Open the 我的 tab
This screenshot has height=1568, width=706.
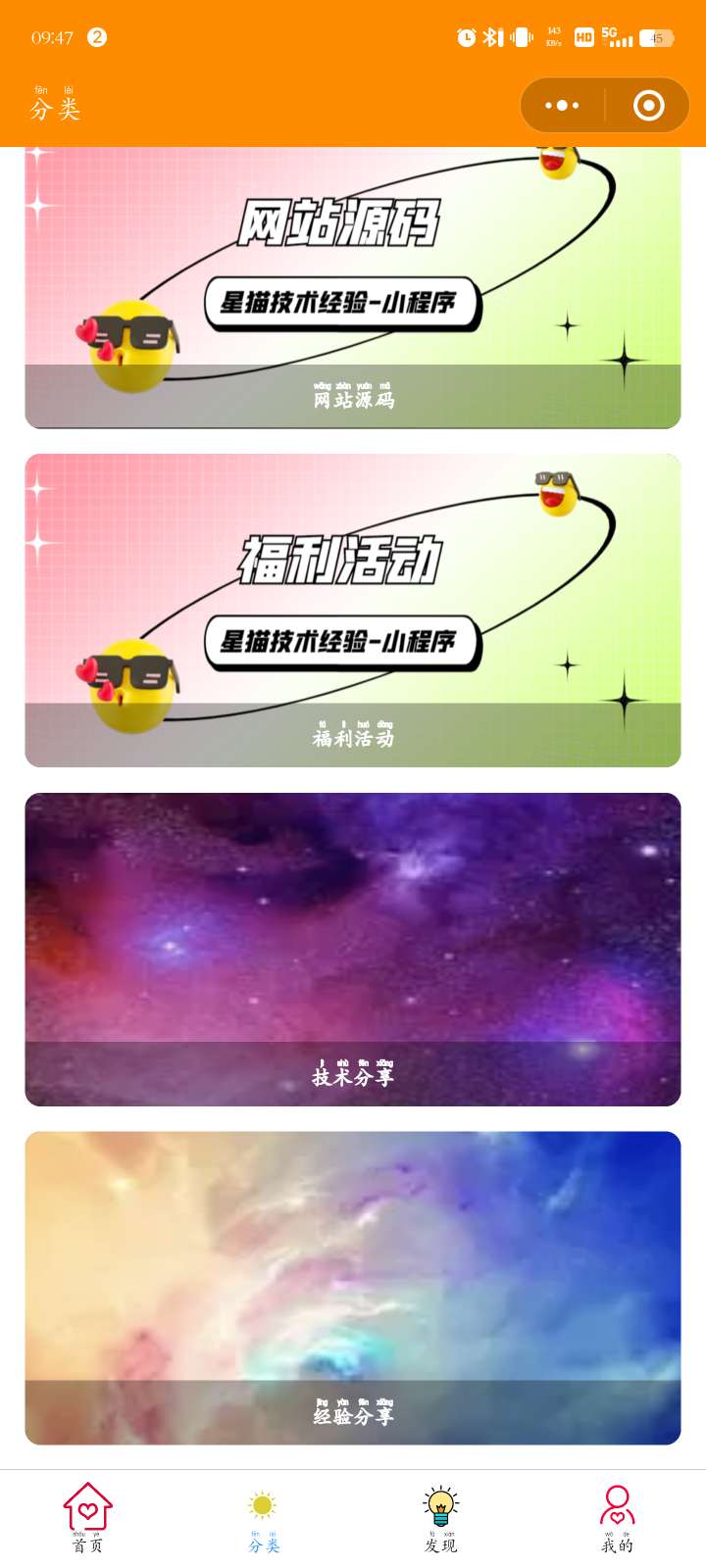click(x=617, y=1517)
